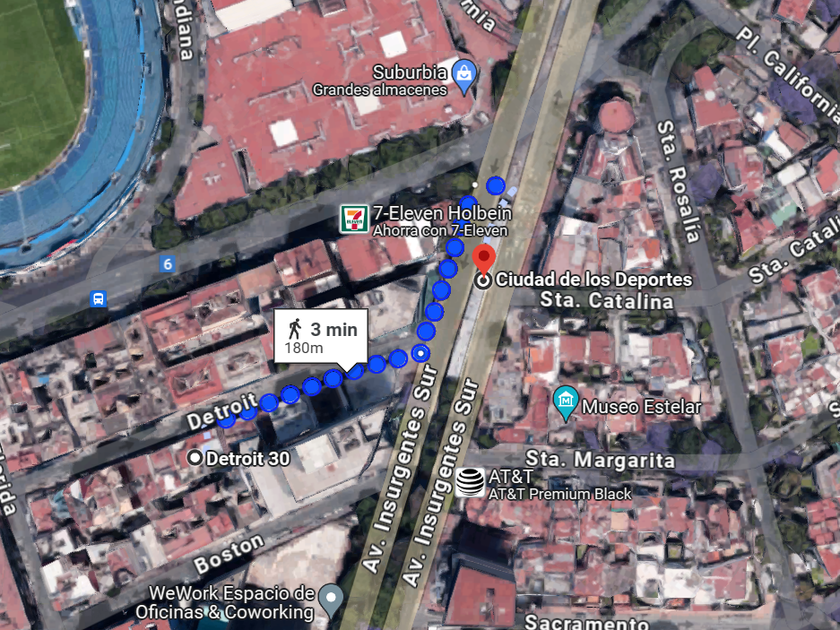Tap the red Ciudad de los Deportes pin
This screenshot has width=840, height=630.
pyautogui.click(x=484, y=259)
